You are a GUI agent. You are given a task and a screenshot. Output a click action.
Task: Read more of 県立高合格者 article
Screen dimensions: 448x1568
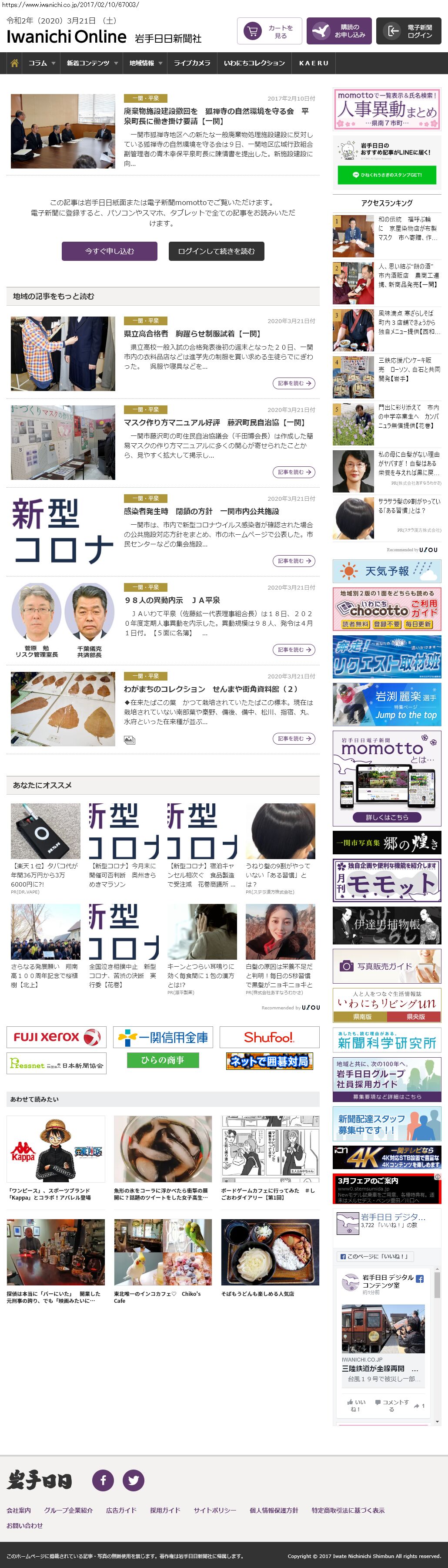tap(294, 384)
